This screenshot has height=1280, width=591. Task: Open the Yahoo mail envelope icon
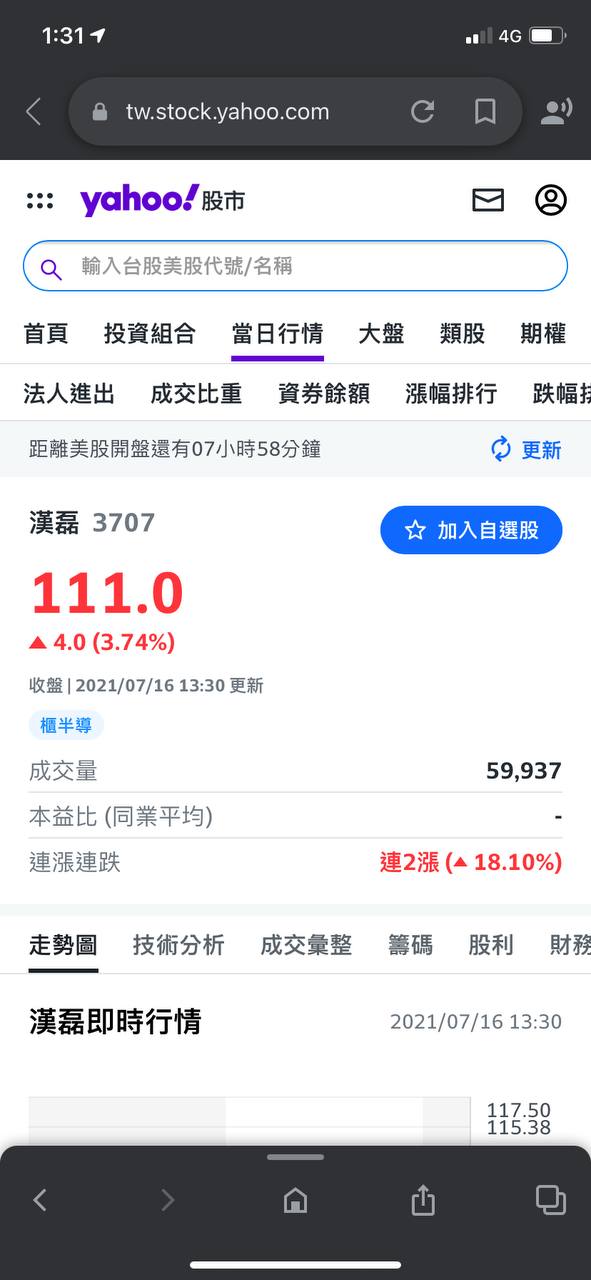(x=488, y=201)
